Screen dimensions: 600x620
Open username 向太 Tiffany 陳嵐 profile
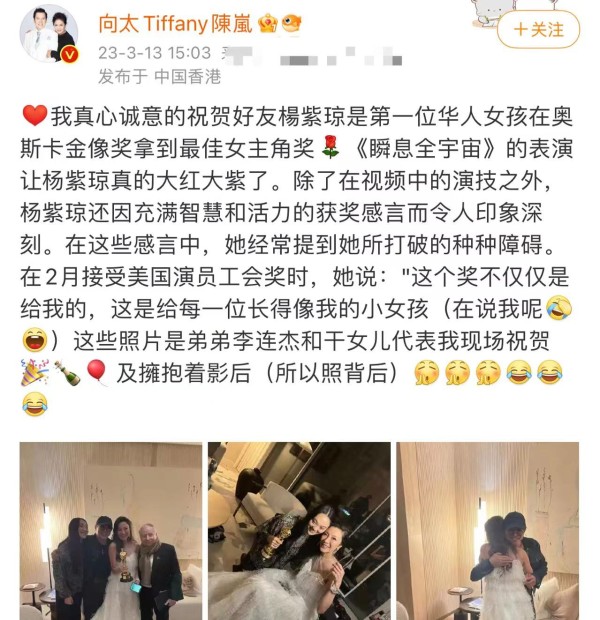point(177,23)
